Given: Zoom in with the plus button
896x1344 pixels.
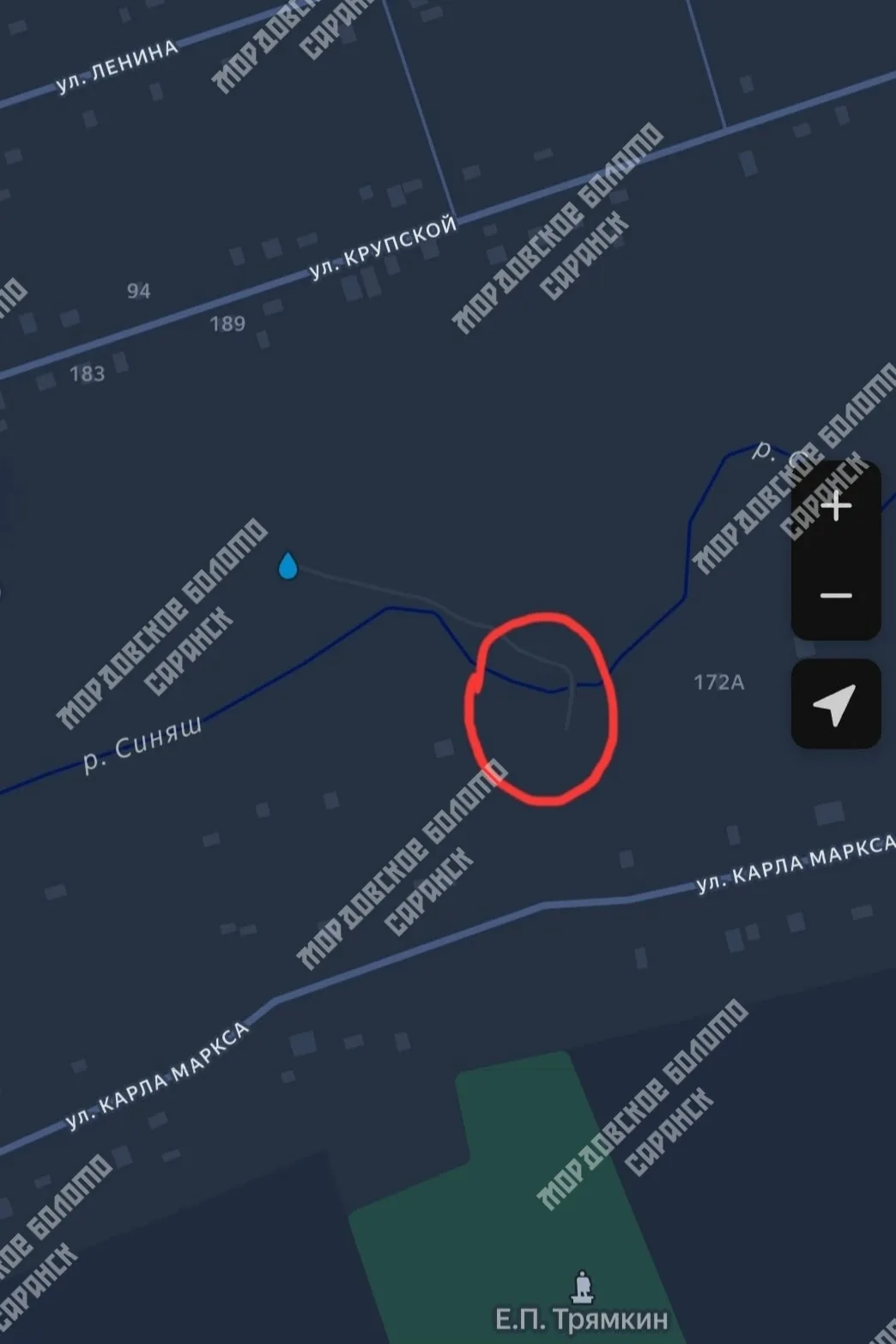Looking at the screenshot, I should (x=836, y=506).
